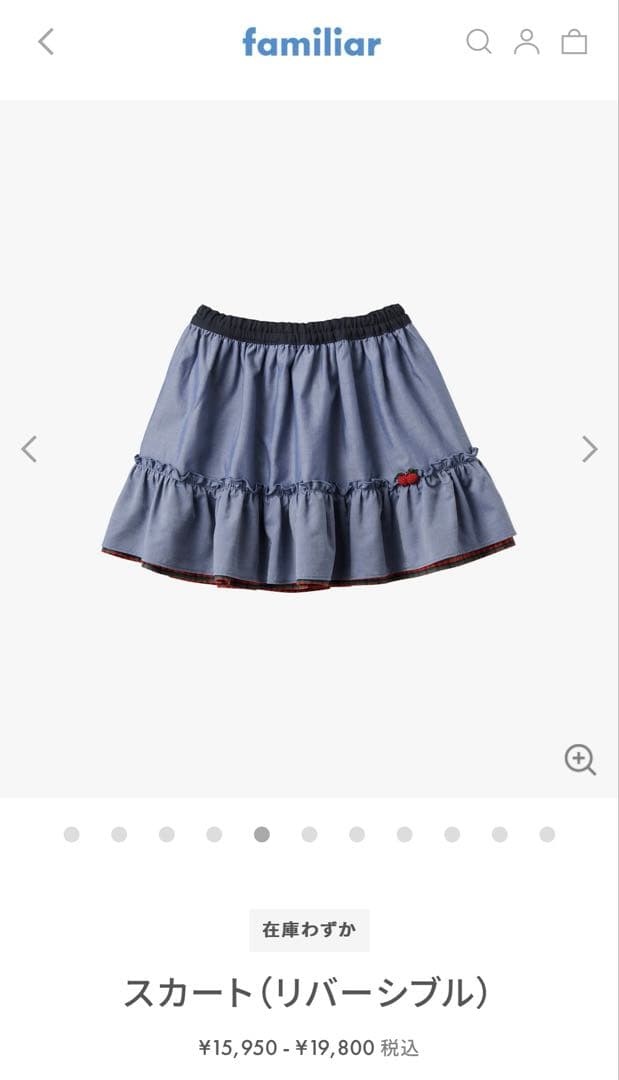Show the previous product photo
The image size is (619, 1080).
pyautogui.click(x=29, y=449)
